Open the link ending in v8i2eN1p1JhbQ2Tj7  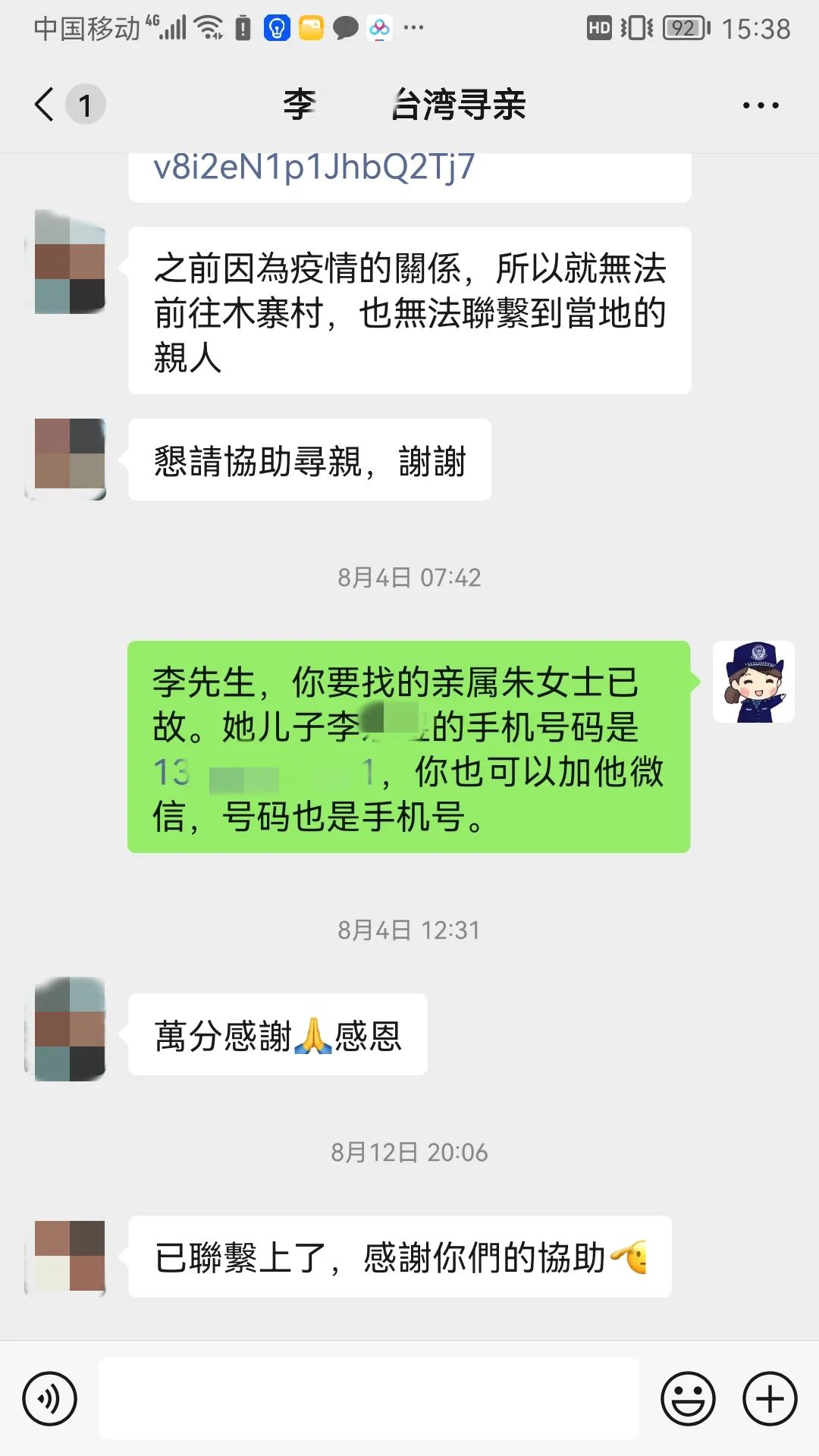(x=314, y=168)
